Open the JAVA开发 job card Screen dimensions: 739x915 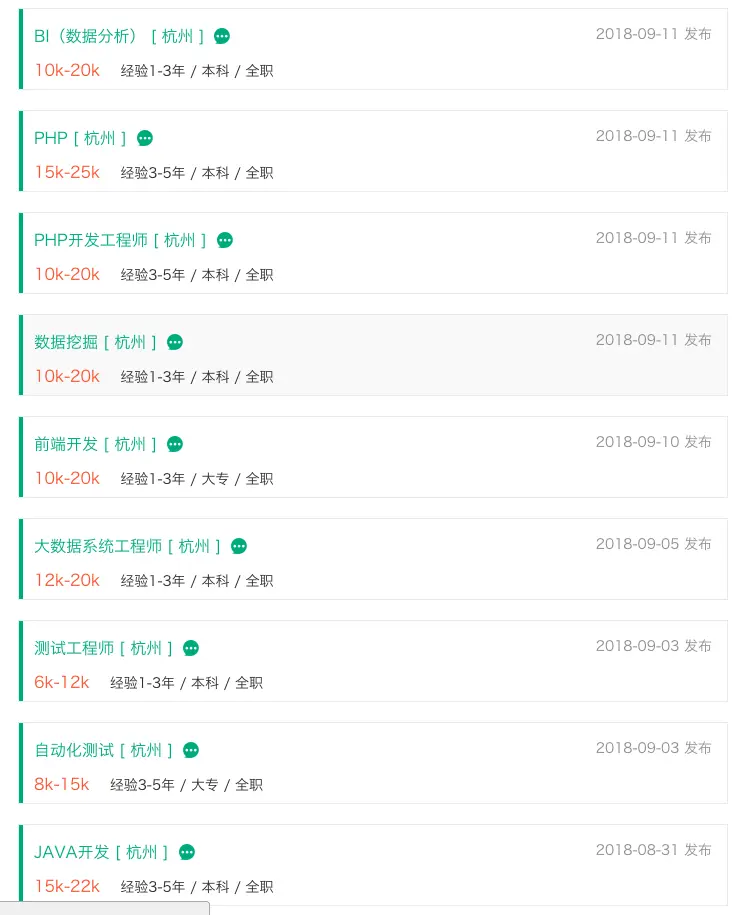point(101,852)
